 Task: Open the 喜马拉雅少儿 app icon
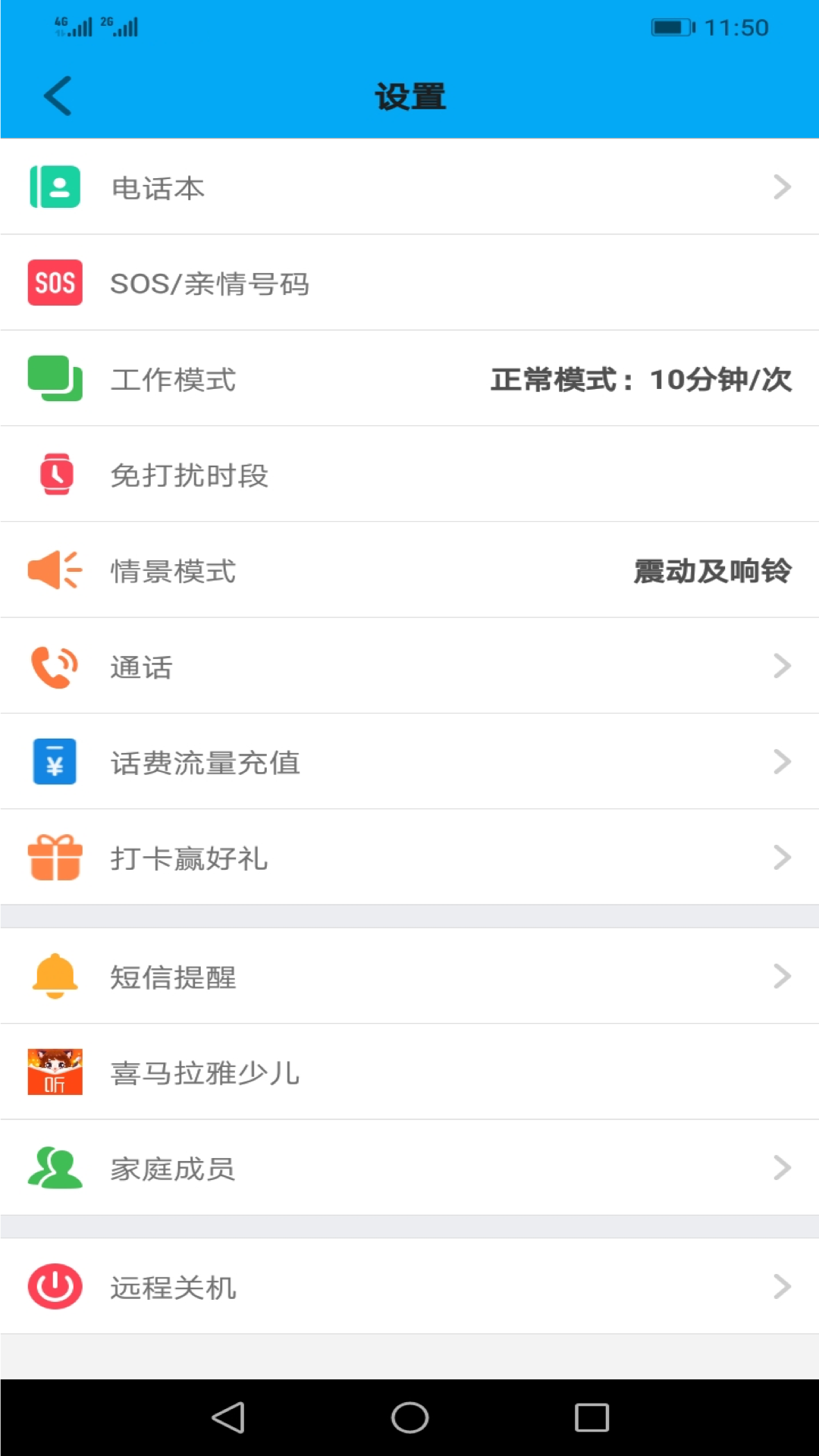pyautogui.click(x=54, y=1072)
